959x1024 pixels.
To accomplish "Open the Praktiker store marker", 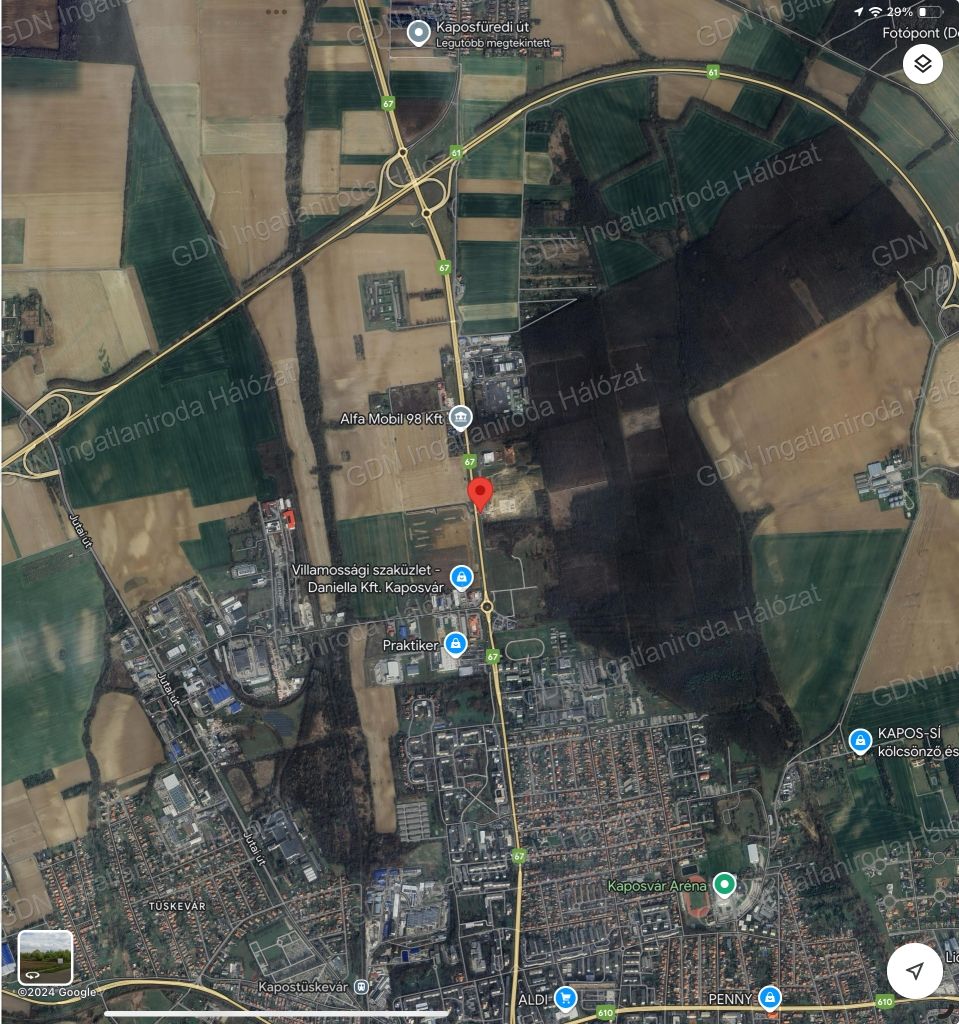I will click(455, 644).
